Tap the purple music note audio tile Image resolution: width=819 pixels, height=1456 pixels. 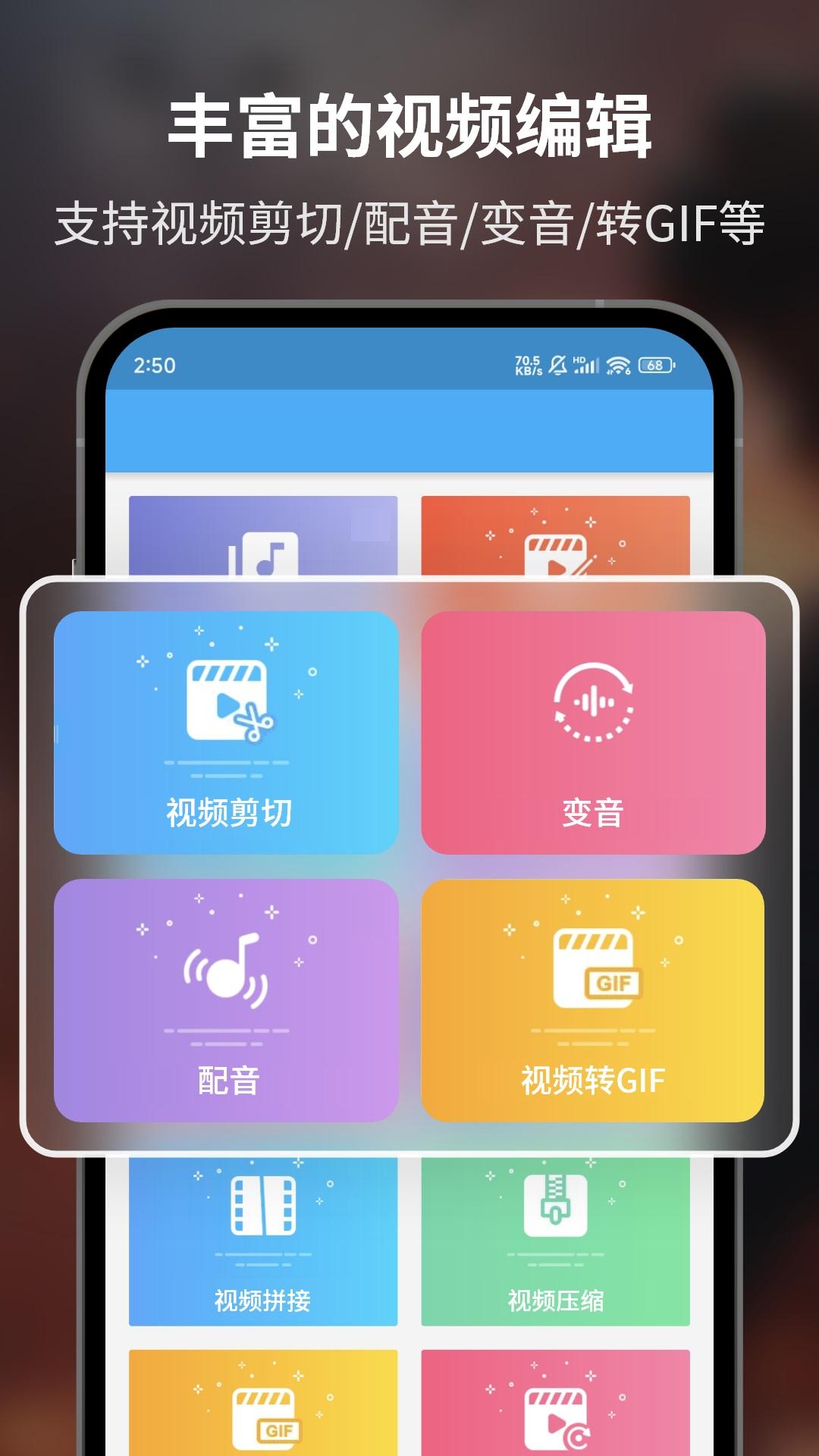point(262,538)
